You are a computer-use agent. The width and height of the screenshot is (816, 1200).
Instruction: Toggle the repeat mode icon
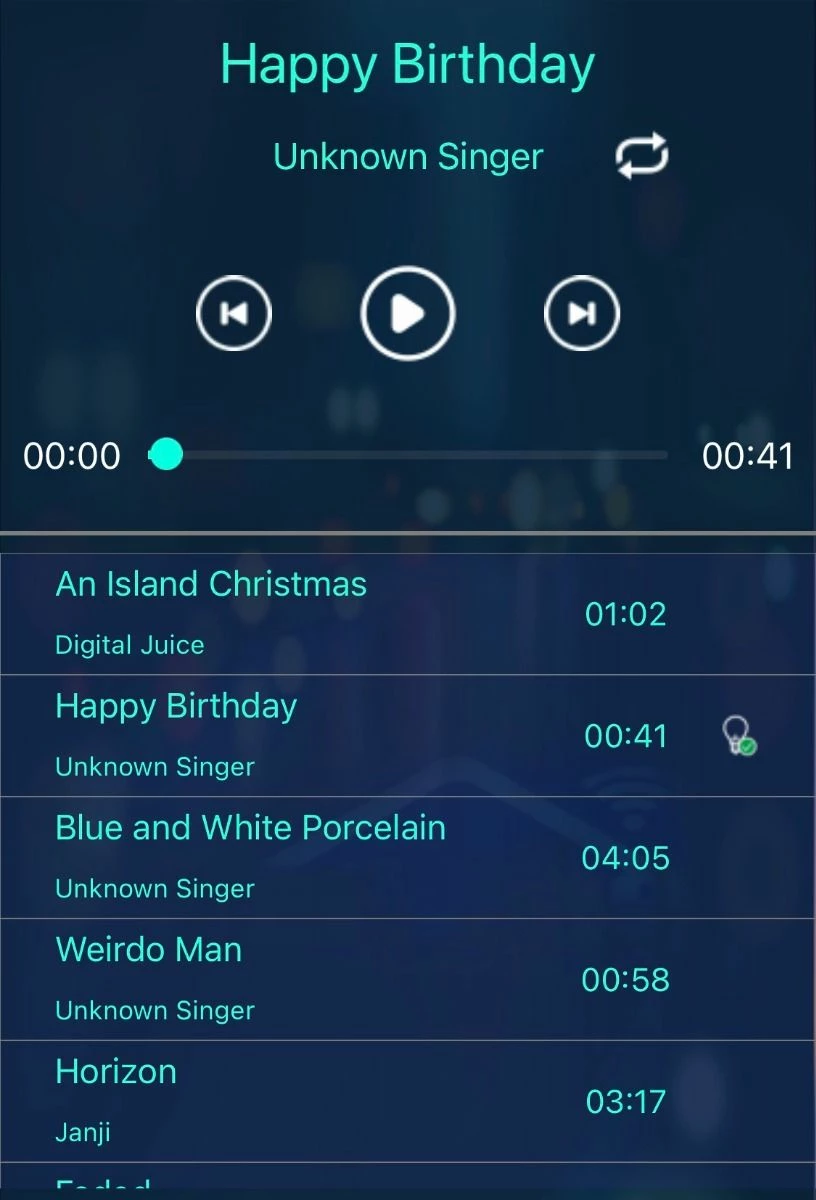pos(642,157)
